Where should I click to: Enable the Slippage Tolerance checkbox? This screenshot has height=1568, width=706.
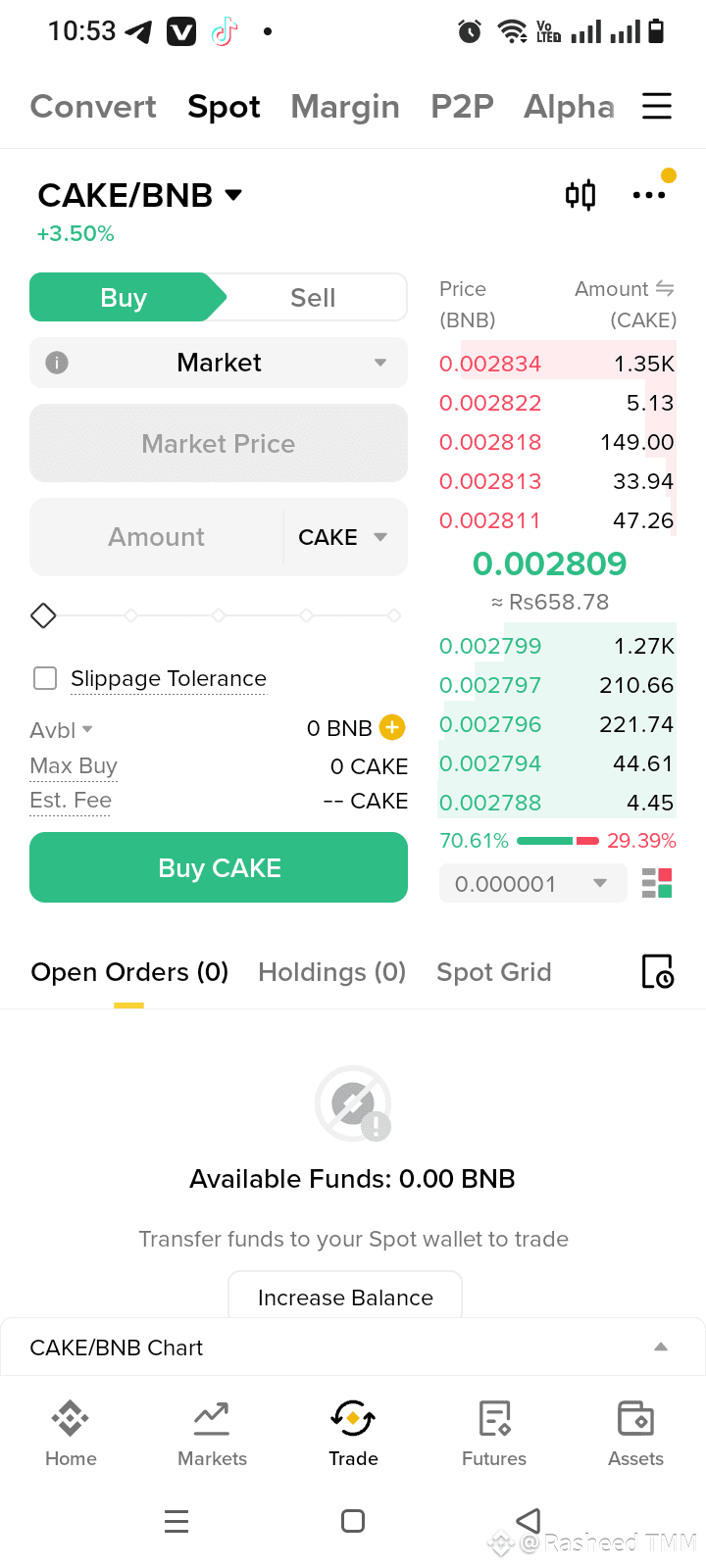pyautogui.click(x=45, y=678)
